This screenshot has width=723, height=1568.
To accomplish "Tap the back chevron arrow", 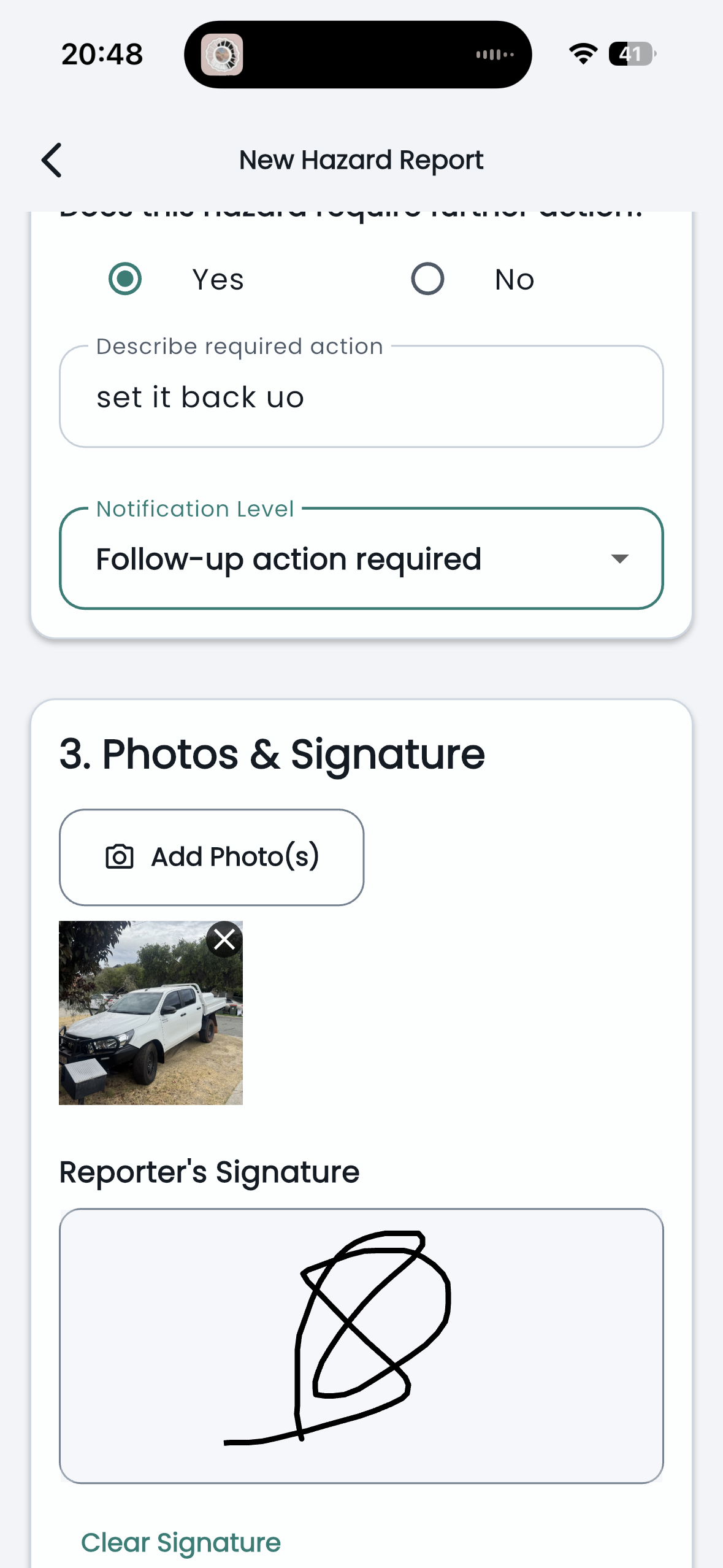I will pyautogui.click(x=52, y=159).
